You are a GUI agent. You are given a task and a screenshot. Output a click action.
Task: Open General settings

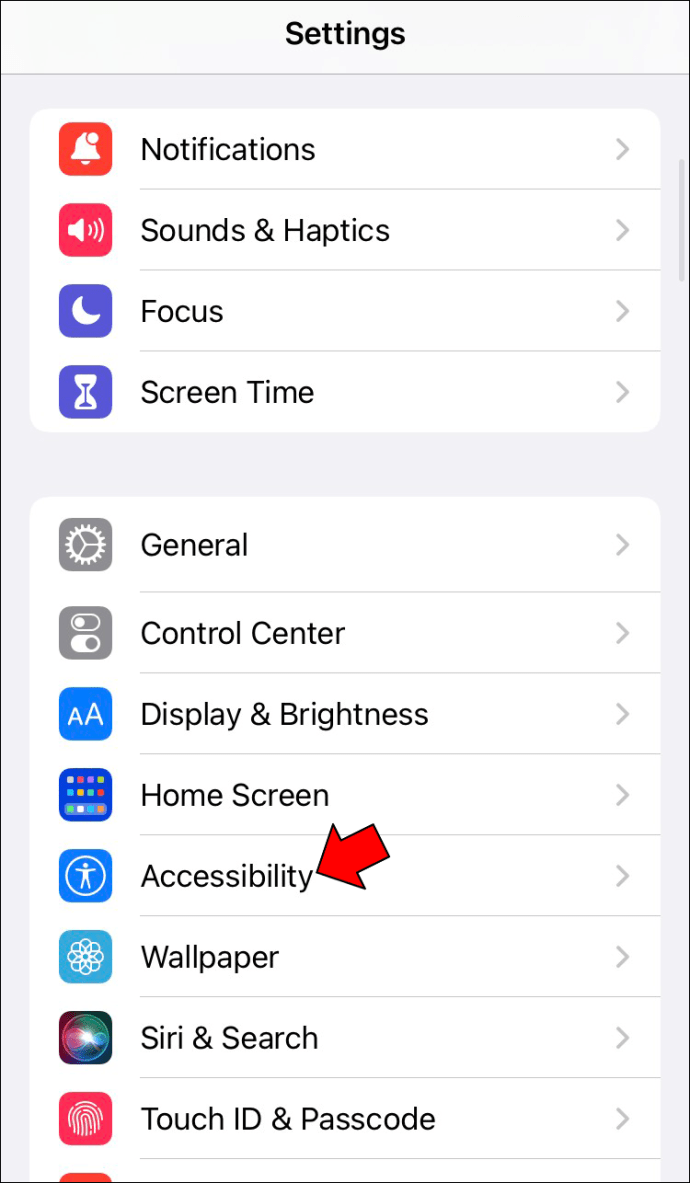[x=345, y=545]
